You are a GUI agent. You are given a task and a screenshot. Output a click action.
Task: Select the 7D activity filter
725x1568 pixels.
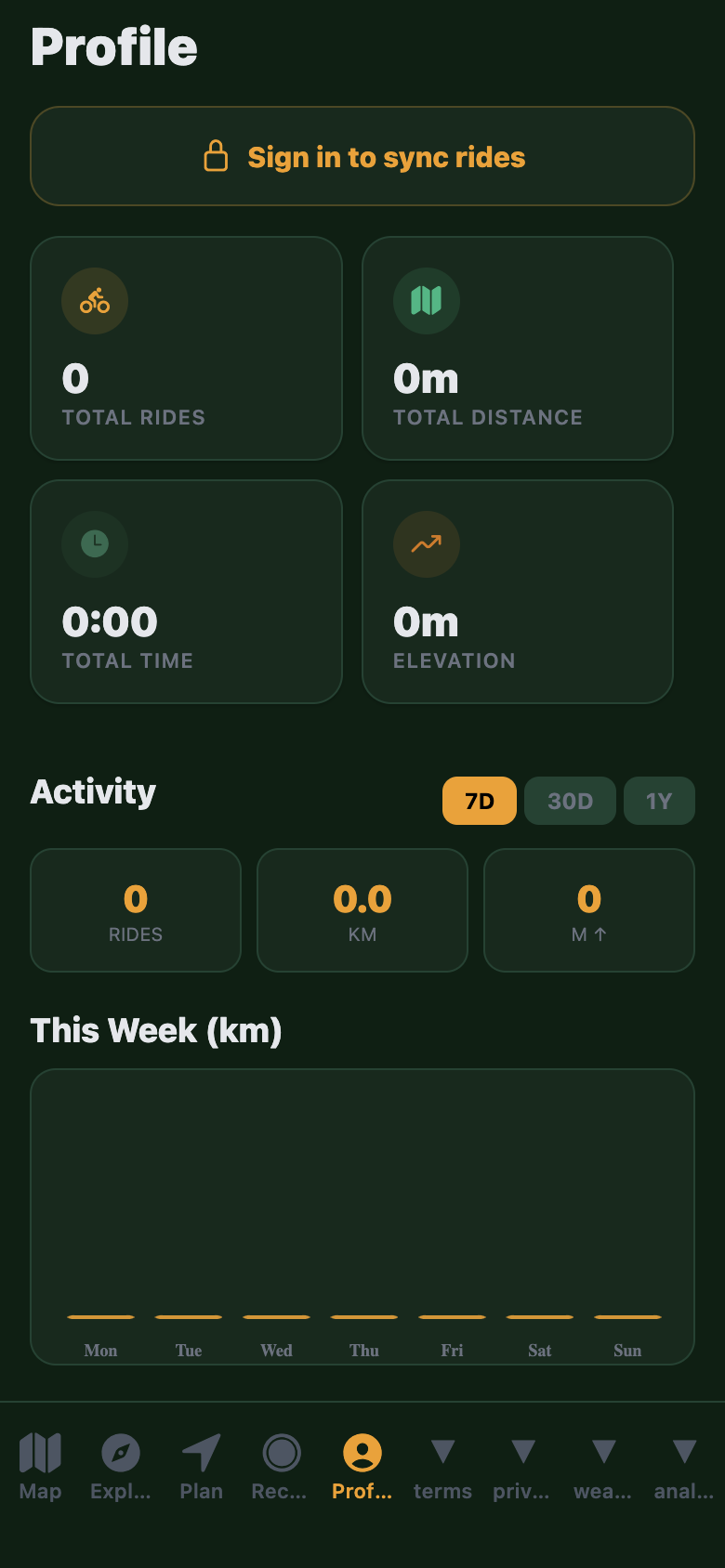[x=479, y=800]
